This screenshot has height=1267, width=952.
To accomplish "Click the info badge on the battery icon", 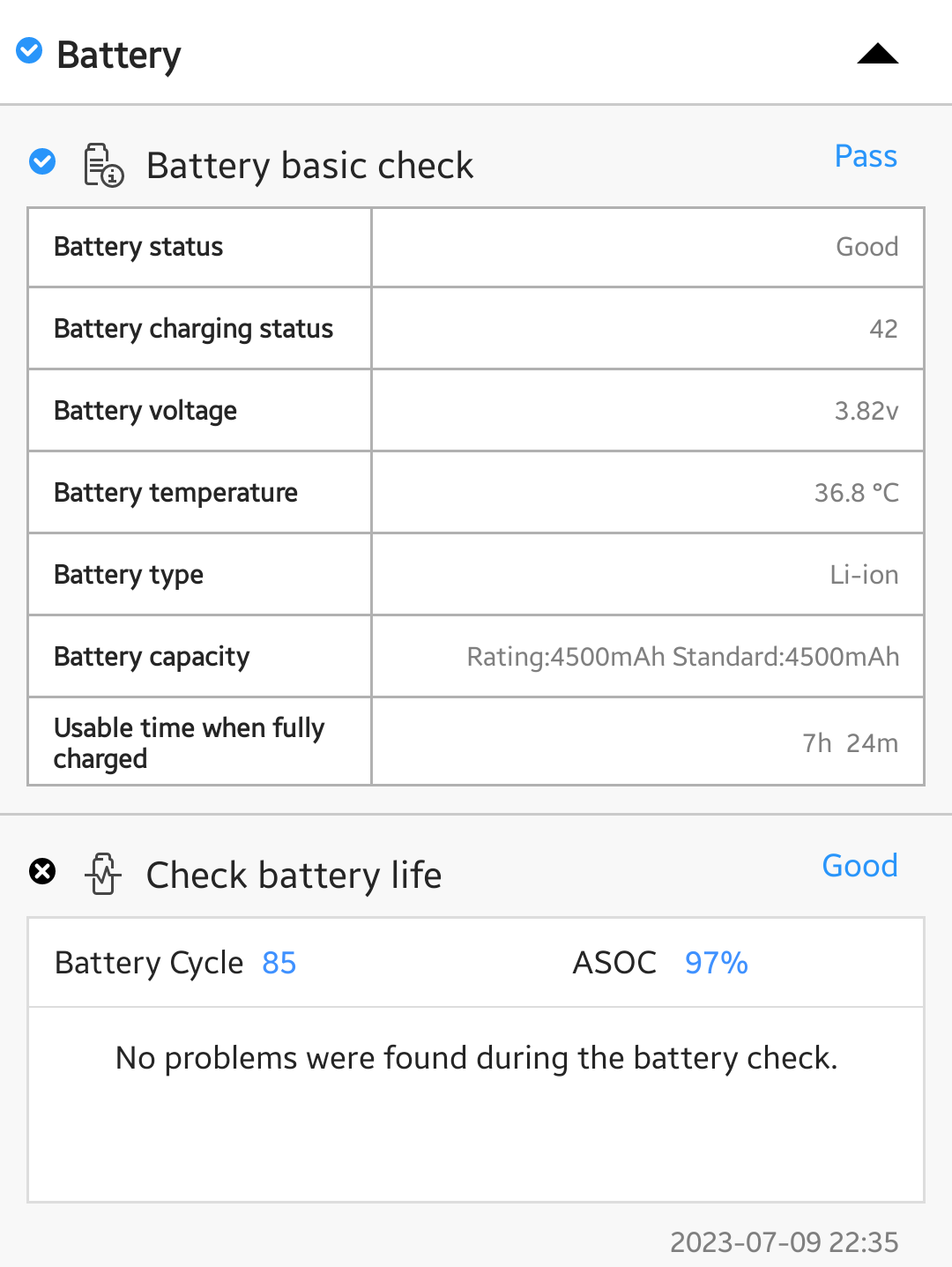I will tap(112, 178).
